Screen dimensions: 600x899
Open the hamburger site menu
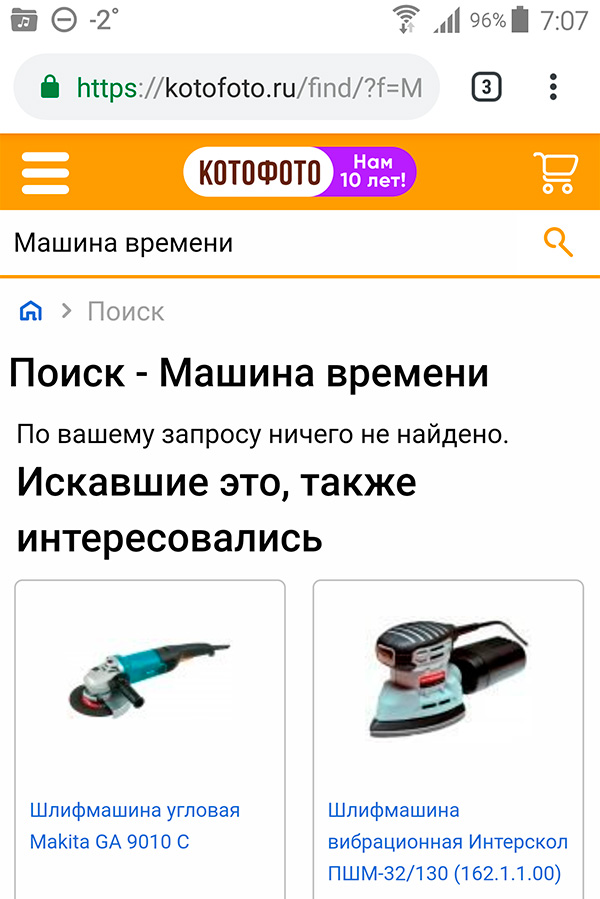(45, 172)
